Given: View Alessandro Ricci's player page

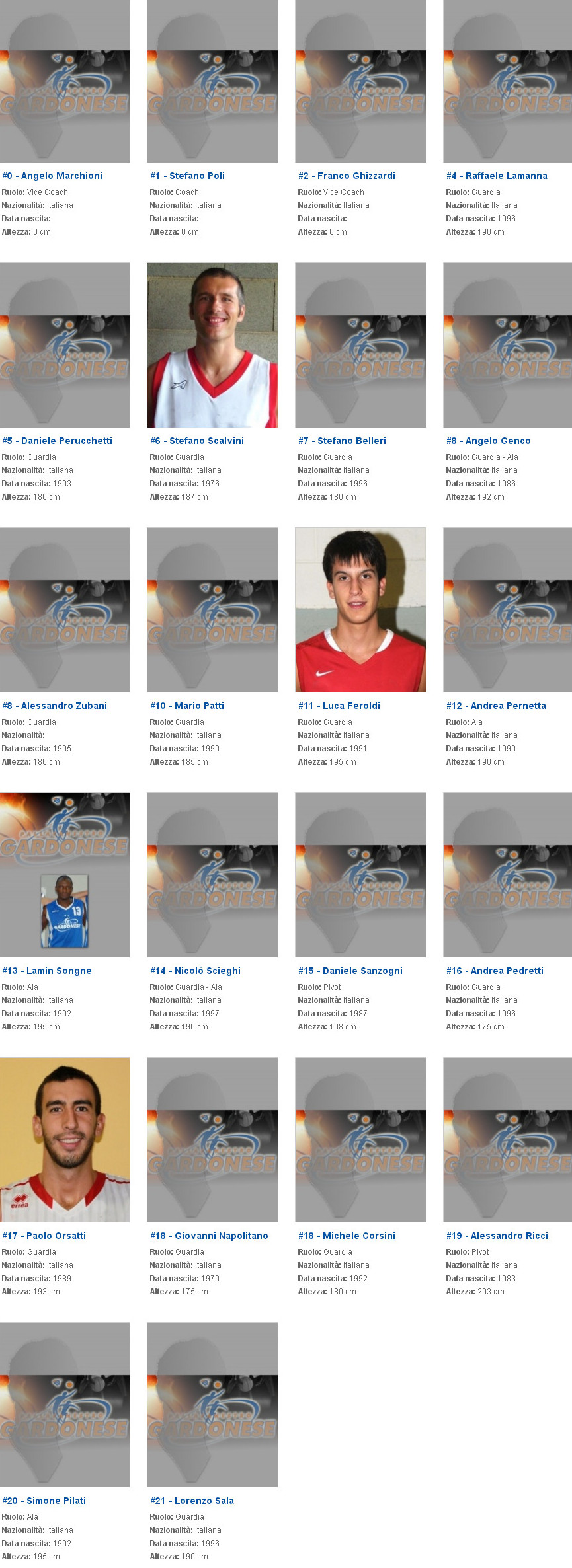Looking at the screenshot, I should click(x=497, y=1236).
